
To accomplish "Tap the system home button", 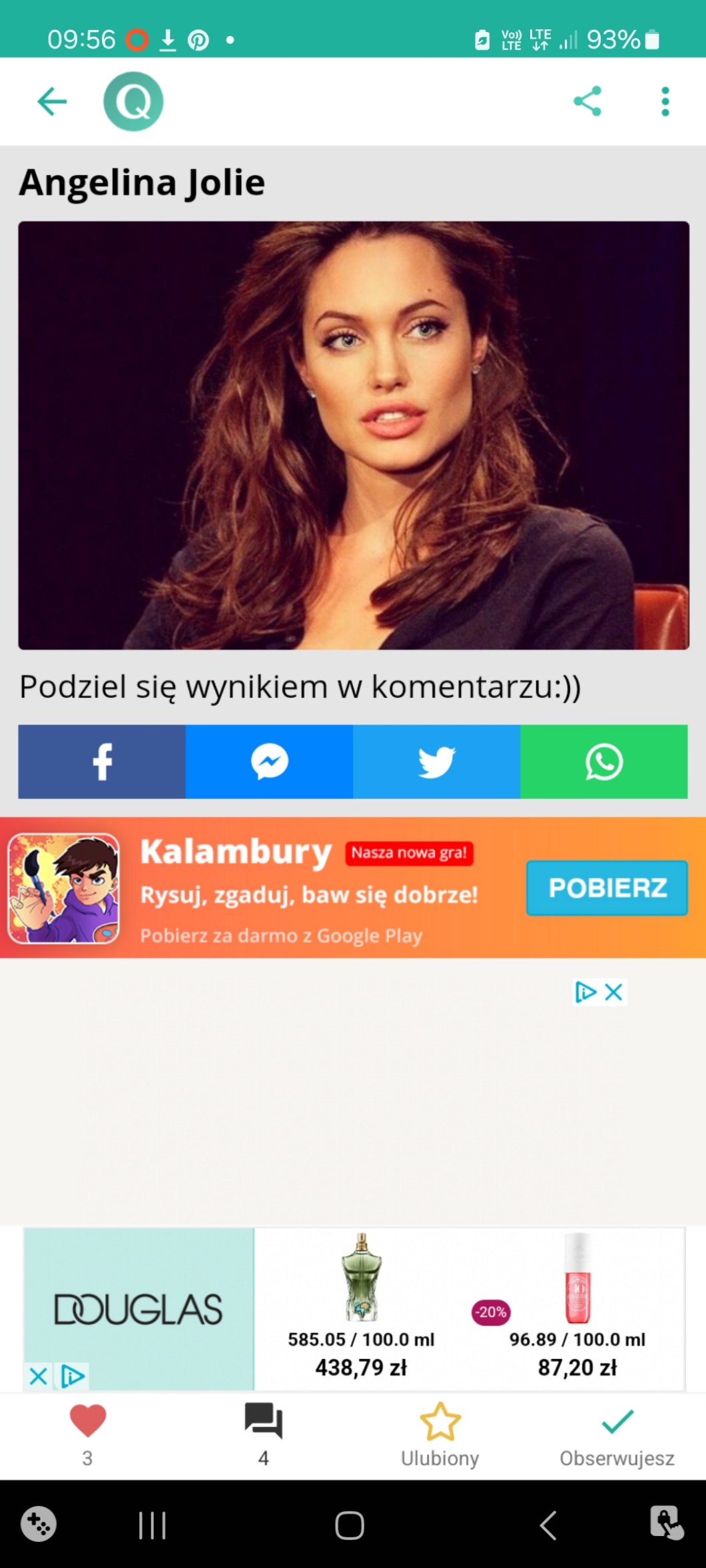I will tap(350, 1525).
